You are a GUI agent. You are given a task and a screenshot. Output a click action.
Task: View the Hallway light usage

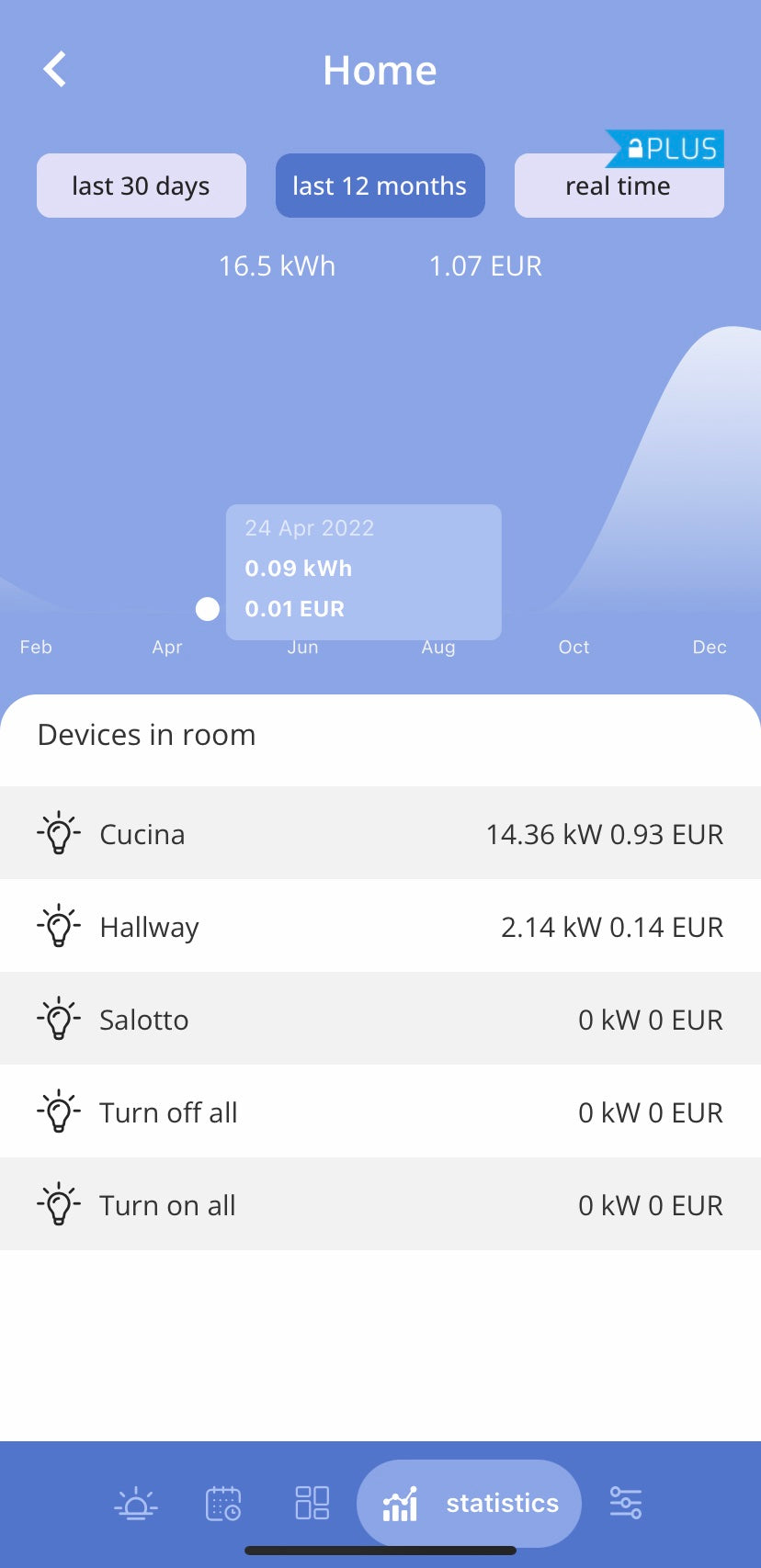[x=380, y=926]
